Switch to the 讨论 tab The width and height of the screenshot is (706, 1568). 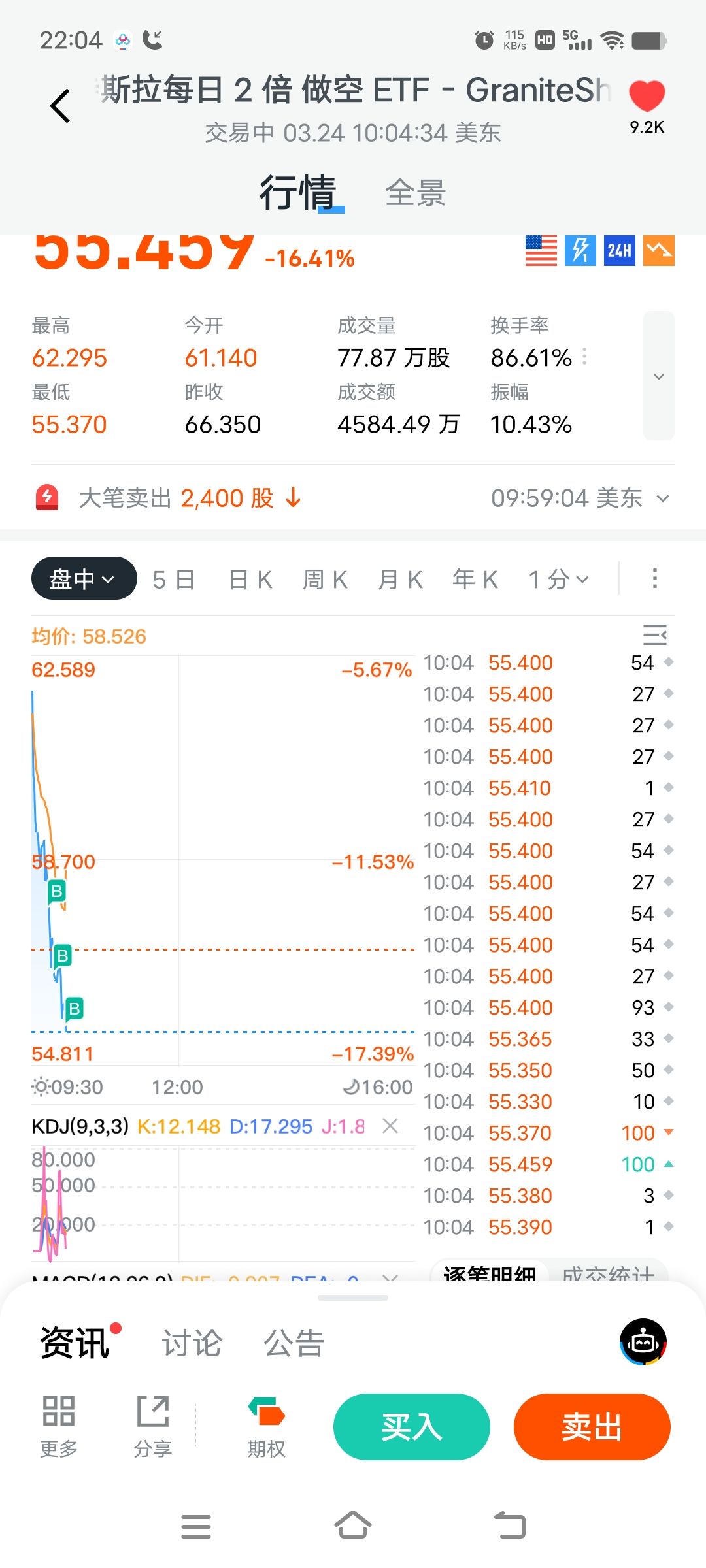point(192,1344)
